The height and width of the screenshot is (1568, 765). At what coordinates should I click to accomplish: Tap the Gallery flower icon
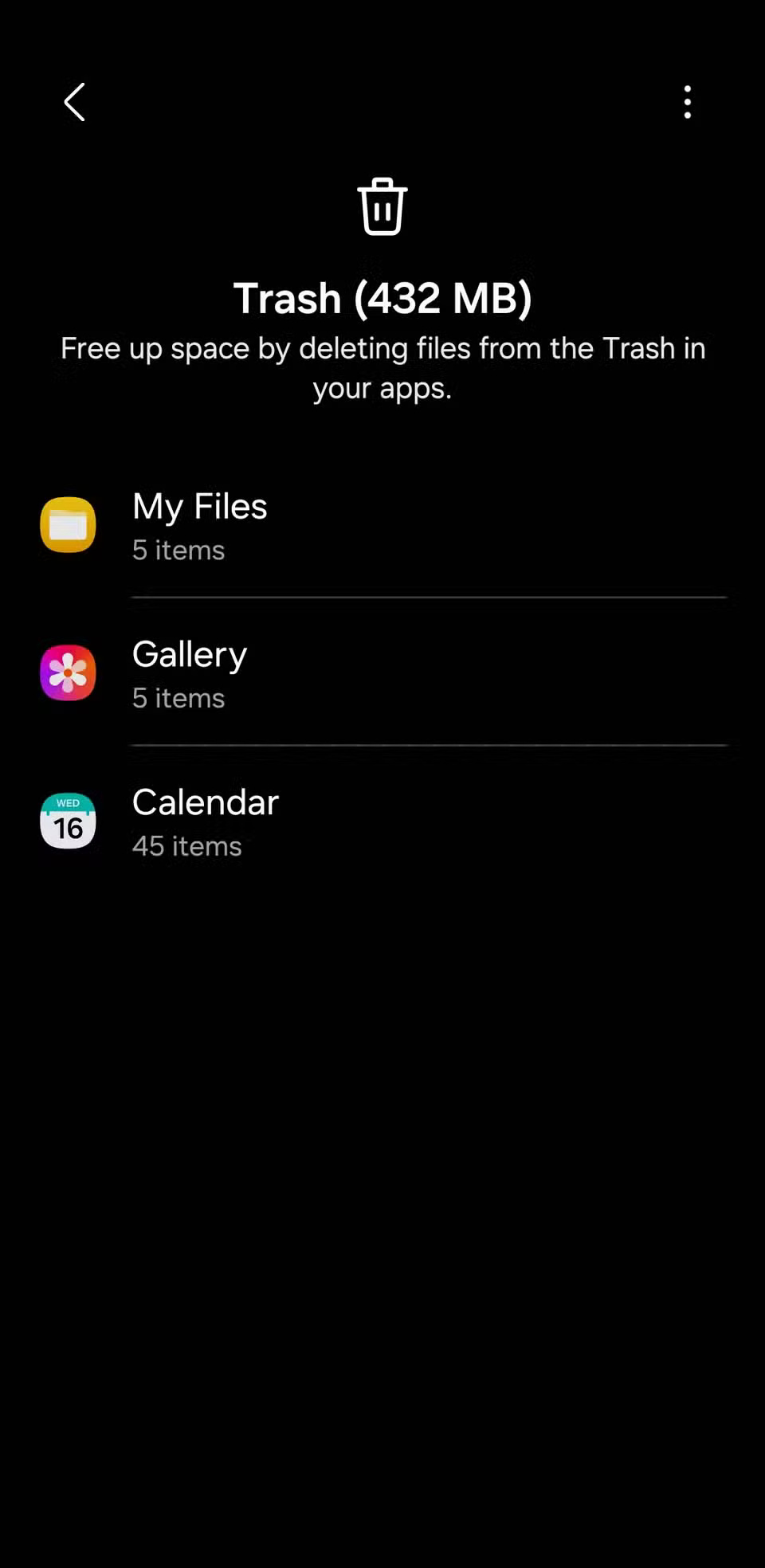pyautogui.click(x=68, y=673)
